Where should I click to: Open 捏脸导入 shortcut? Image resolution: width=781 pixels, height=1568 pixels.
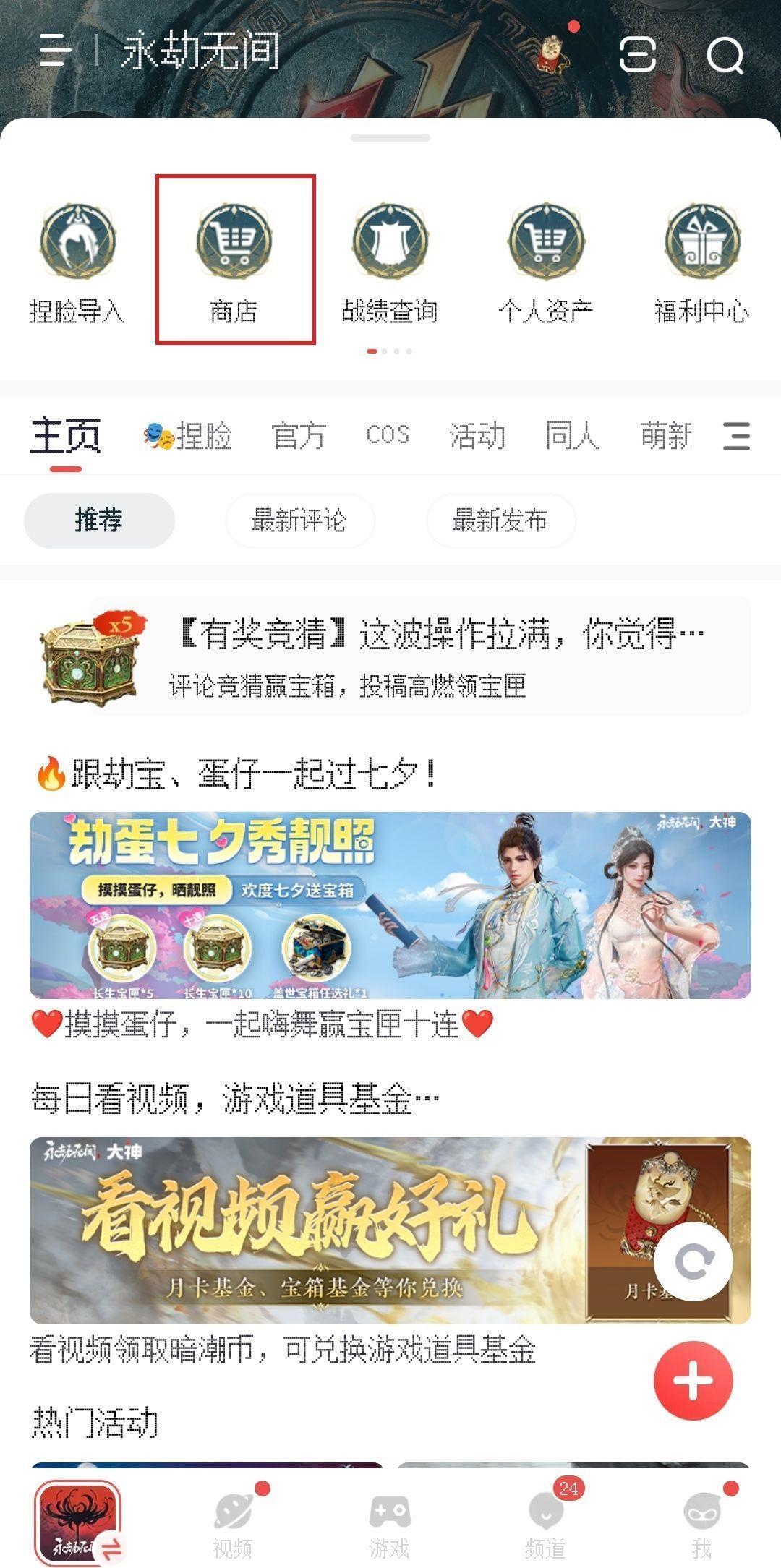(77, 260)
